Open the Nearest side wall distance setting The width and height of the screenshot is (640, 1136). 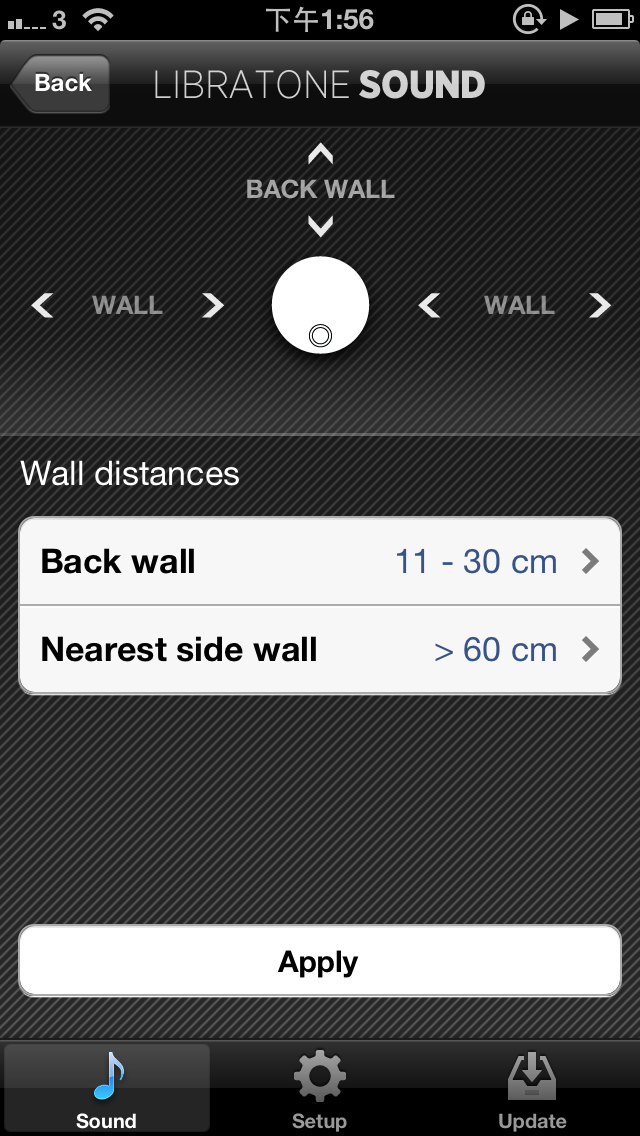(320, 650)
